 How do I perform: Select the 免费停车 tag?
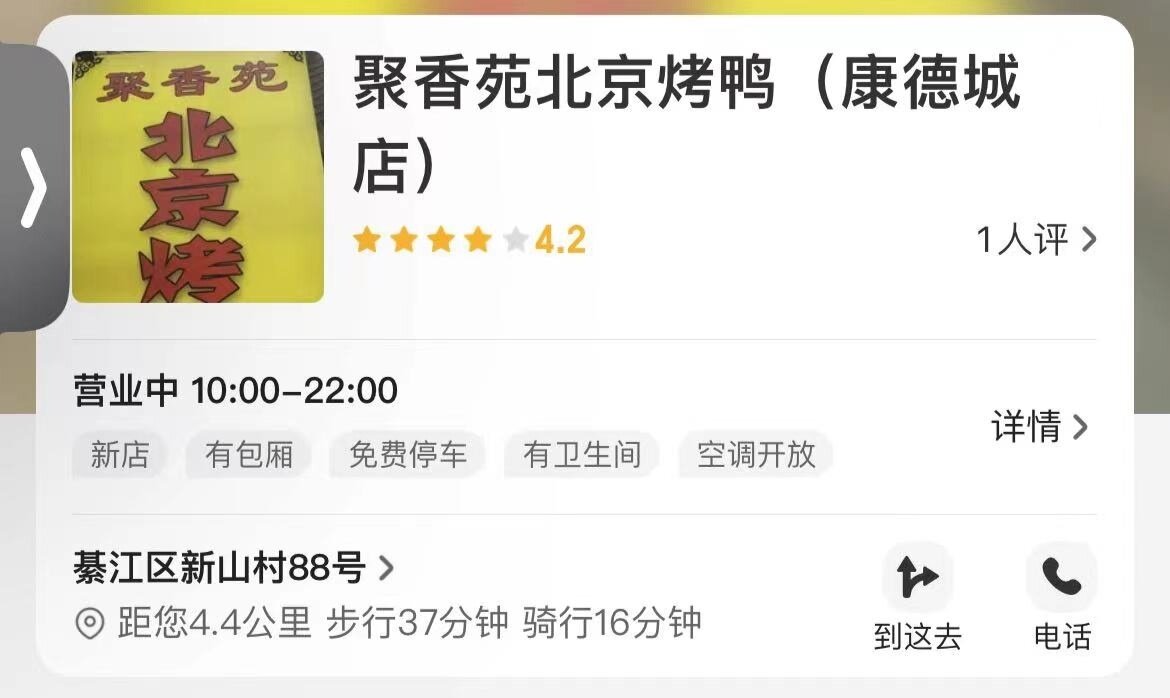pos(407,455)
